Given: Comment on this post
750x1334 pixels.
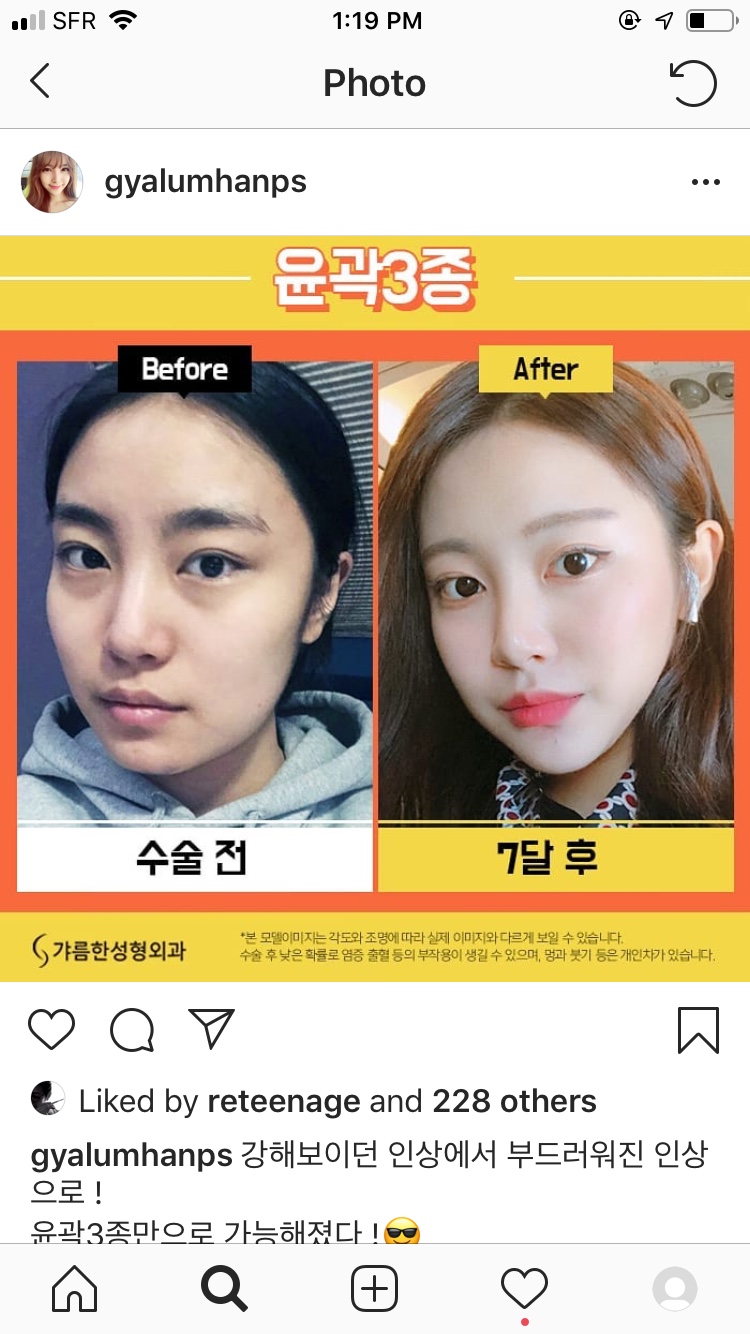Looking at the screenshot, I should coord(132,1029).
